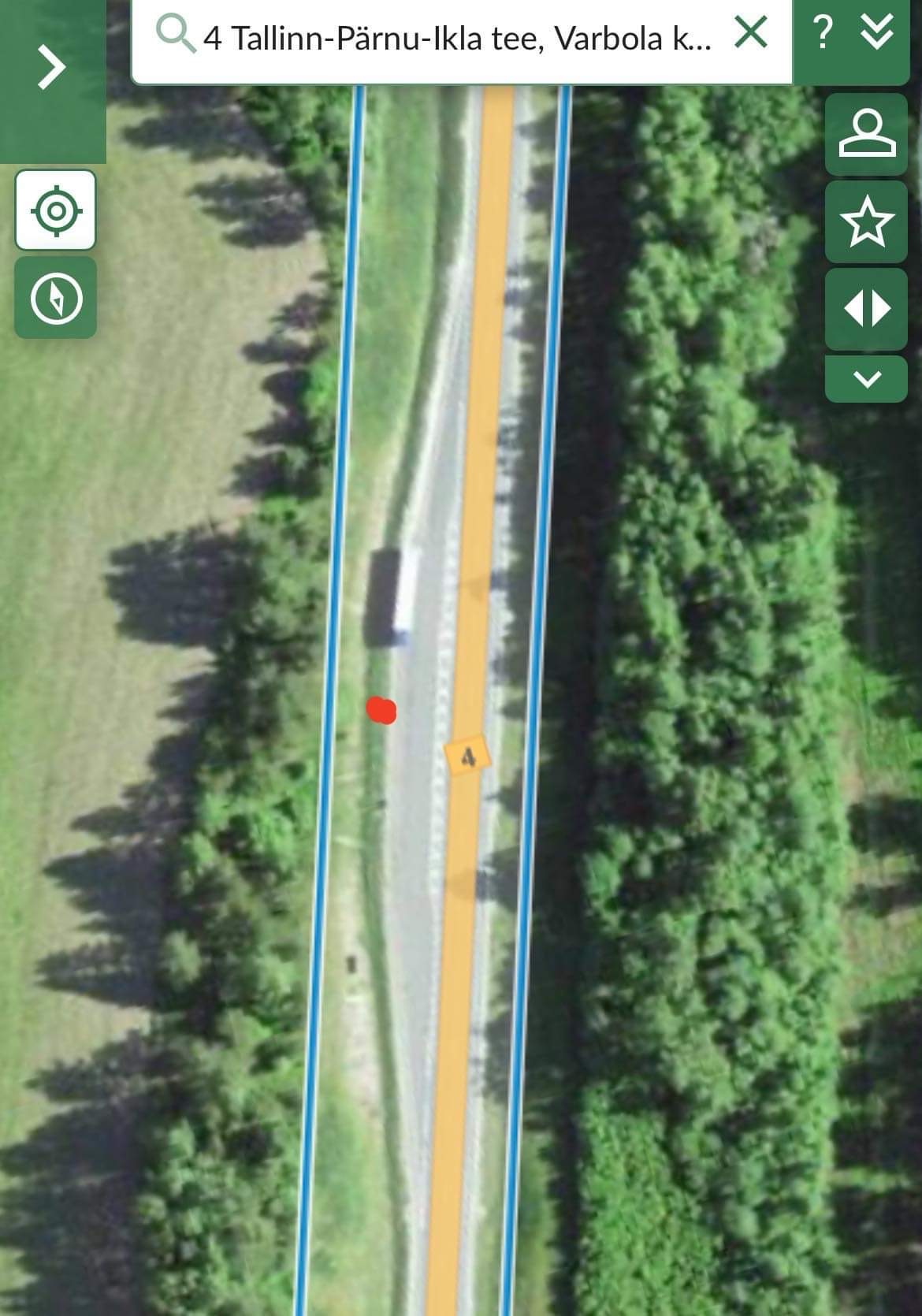The height and width of the screenshot is (1316, 922).
Task: Collapse the top toolbar with double chevron
Action: click(x=876, y=33)
